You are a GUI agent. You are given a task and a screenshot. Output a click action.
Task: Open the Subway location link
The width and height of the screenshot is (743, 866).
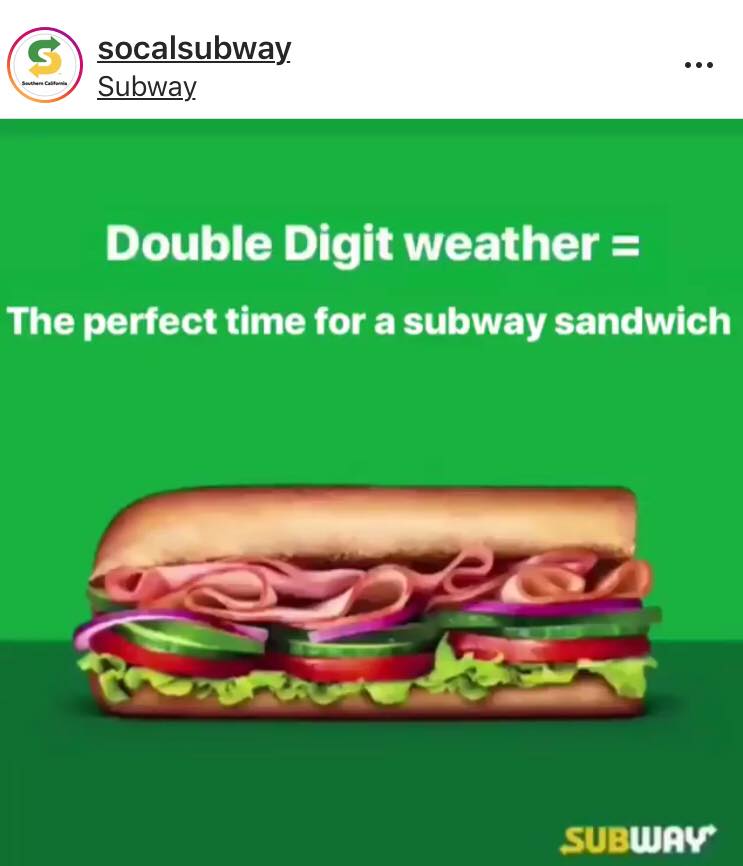[147, 87]
